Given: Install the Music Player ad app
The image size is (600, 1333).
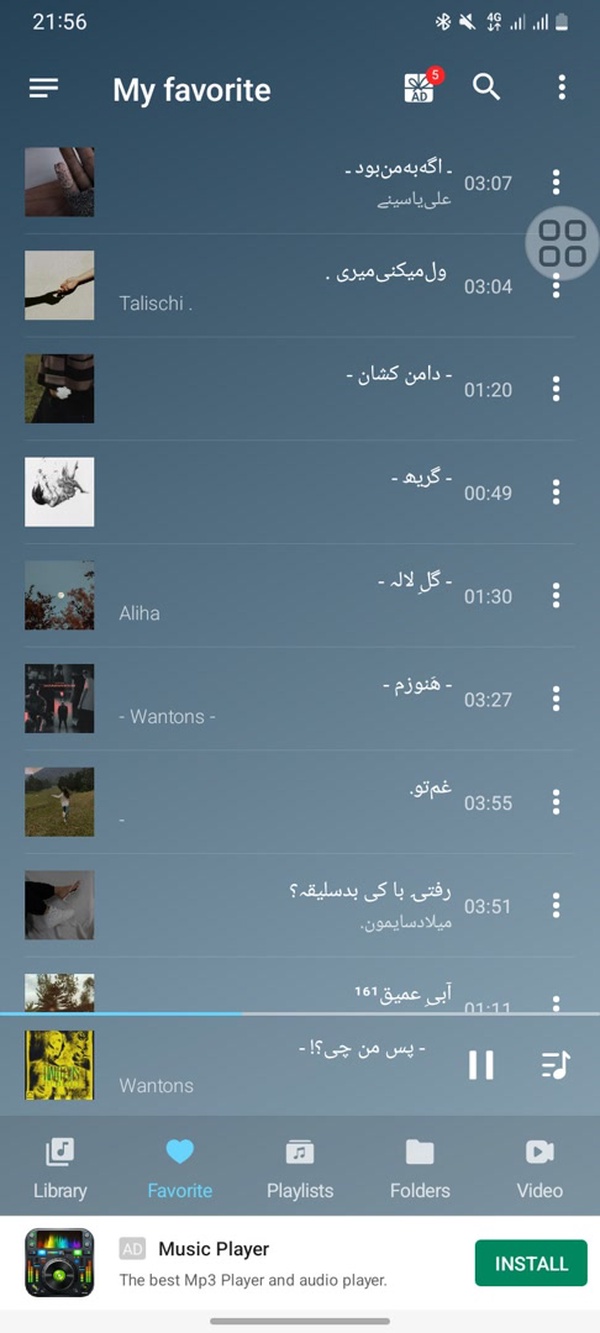Looking at the screenshot, I should [x=531, y=1263].
